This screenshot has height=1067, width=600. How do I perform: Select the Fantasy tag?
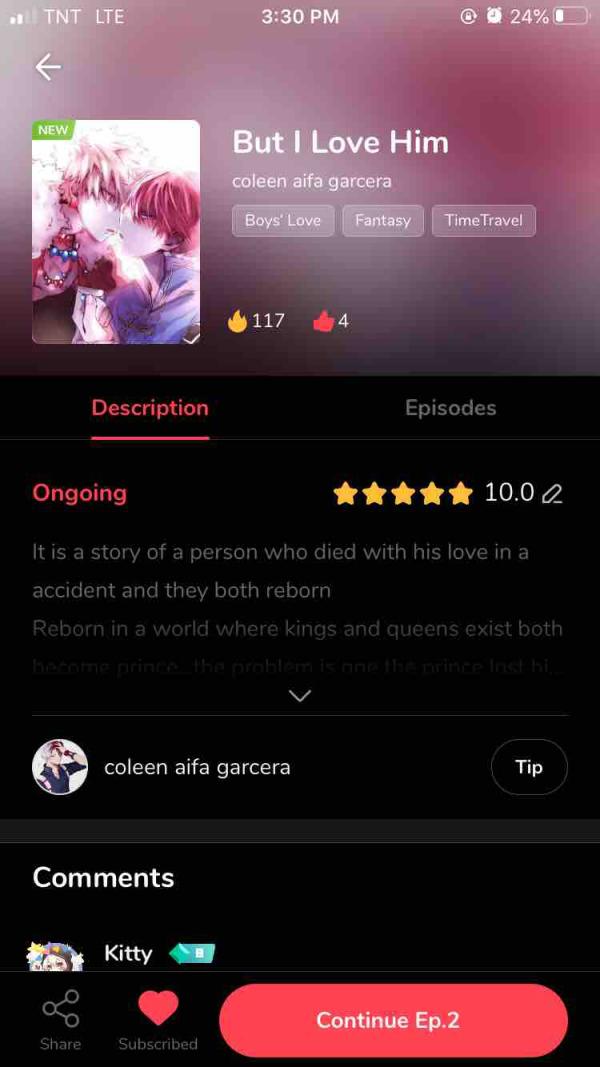click(383, 221)
